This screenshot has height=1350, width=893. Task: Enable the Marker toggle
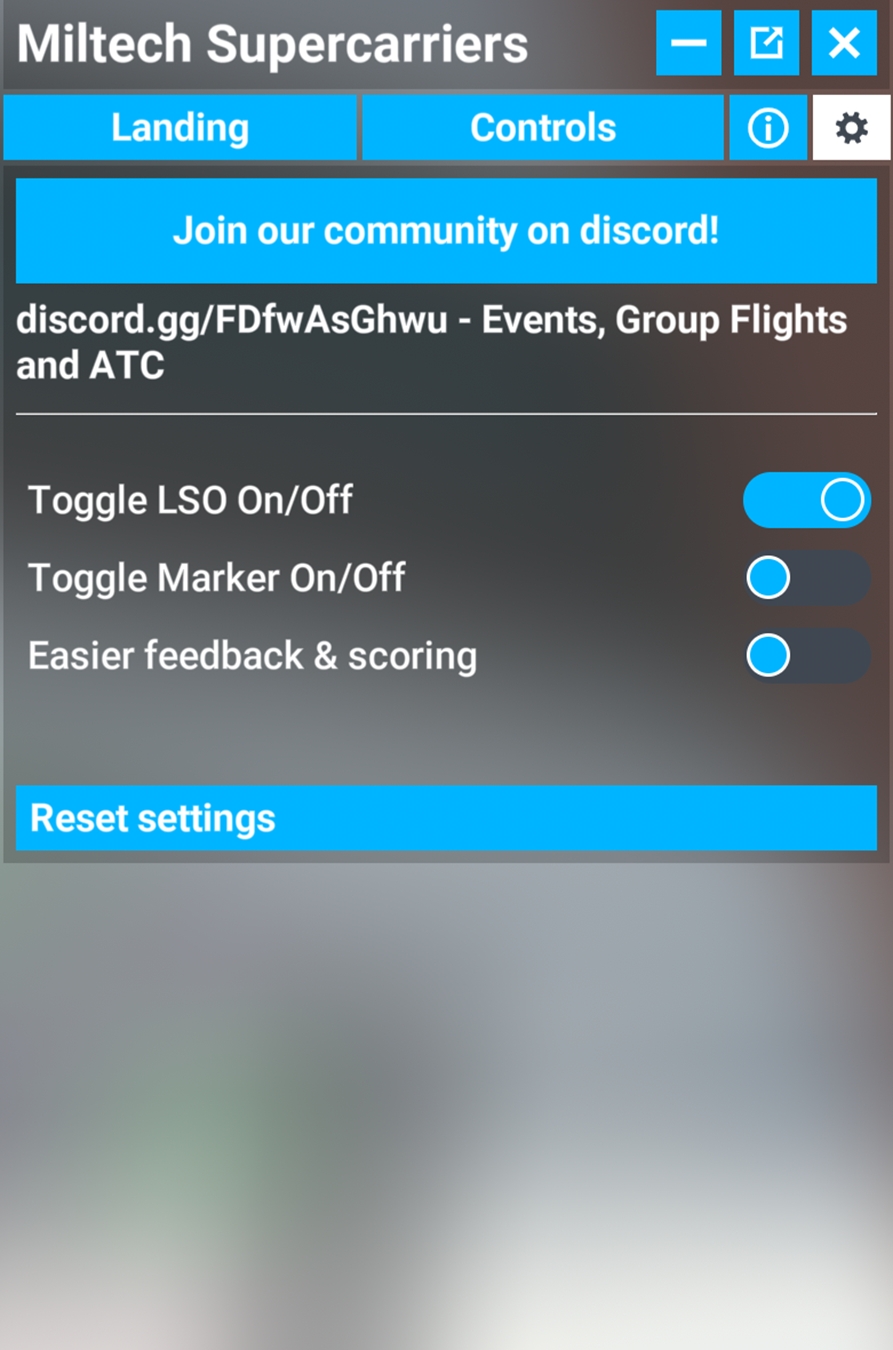806,578
